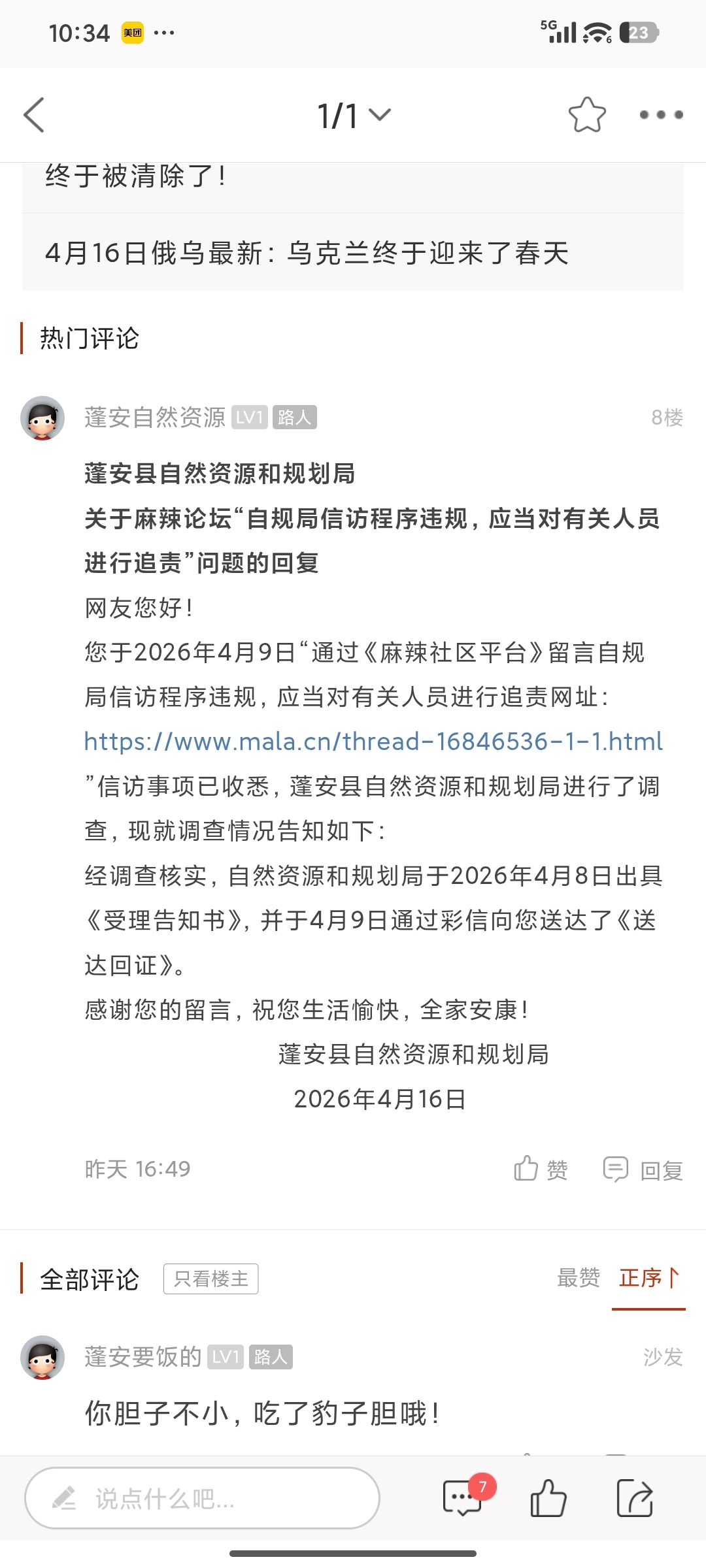
Task: Open the 1/1 page selector dropdown
Action: [x=354, y=116]
